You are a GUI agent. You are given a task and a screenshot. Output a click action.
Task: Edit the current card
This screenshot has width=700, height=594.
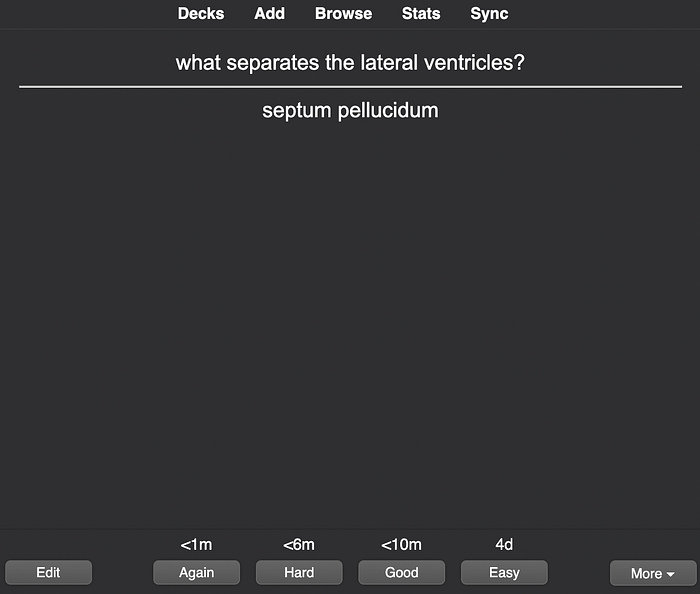[x=48, y=572]
